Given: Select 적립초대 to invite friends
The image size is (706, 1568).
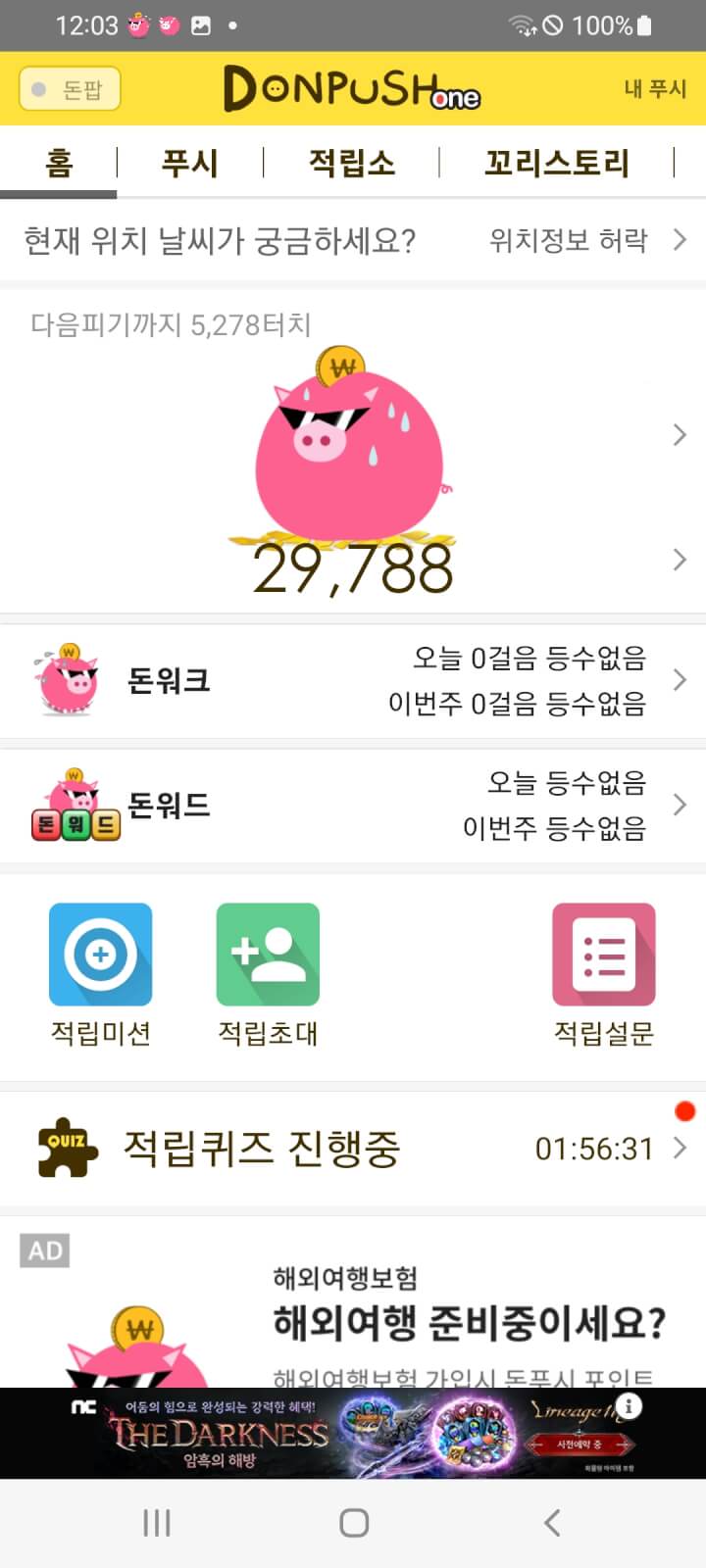Looking at the screenshot, I should pos(268,974).
